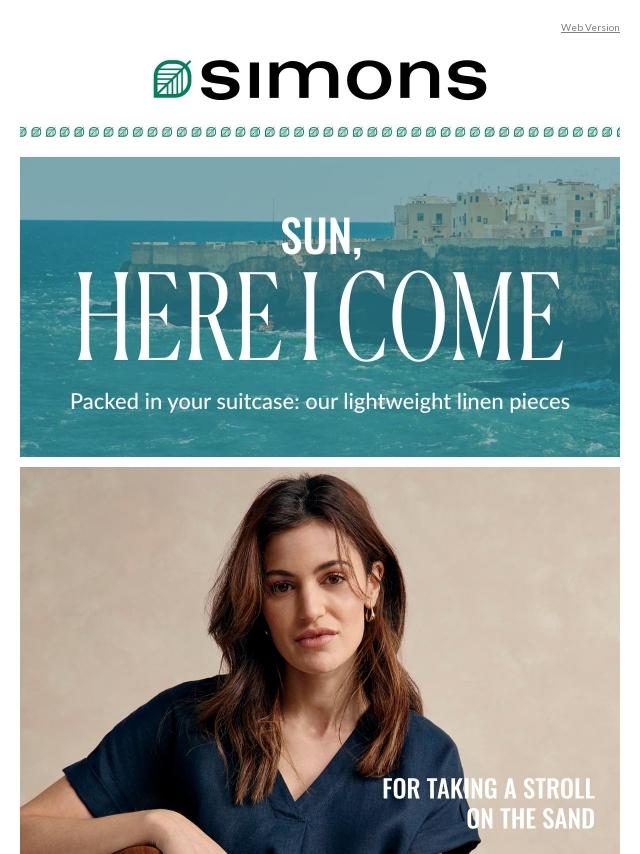Viewport: 640px width, 854px height.
Task: Open the Web Version link
Action: click(590, 28)
